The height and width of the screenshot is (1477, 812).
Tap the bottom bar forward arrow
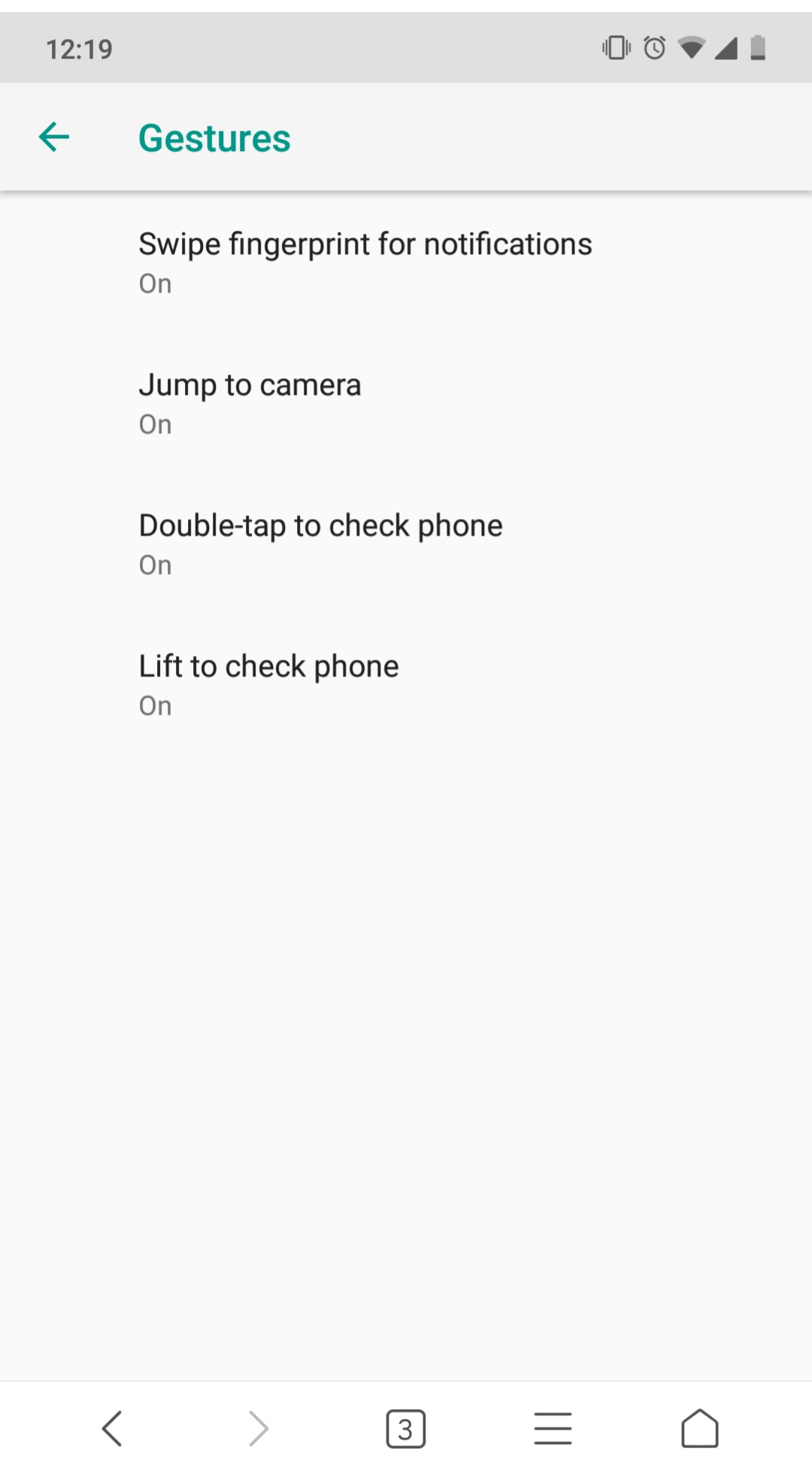point(258,1429)
